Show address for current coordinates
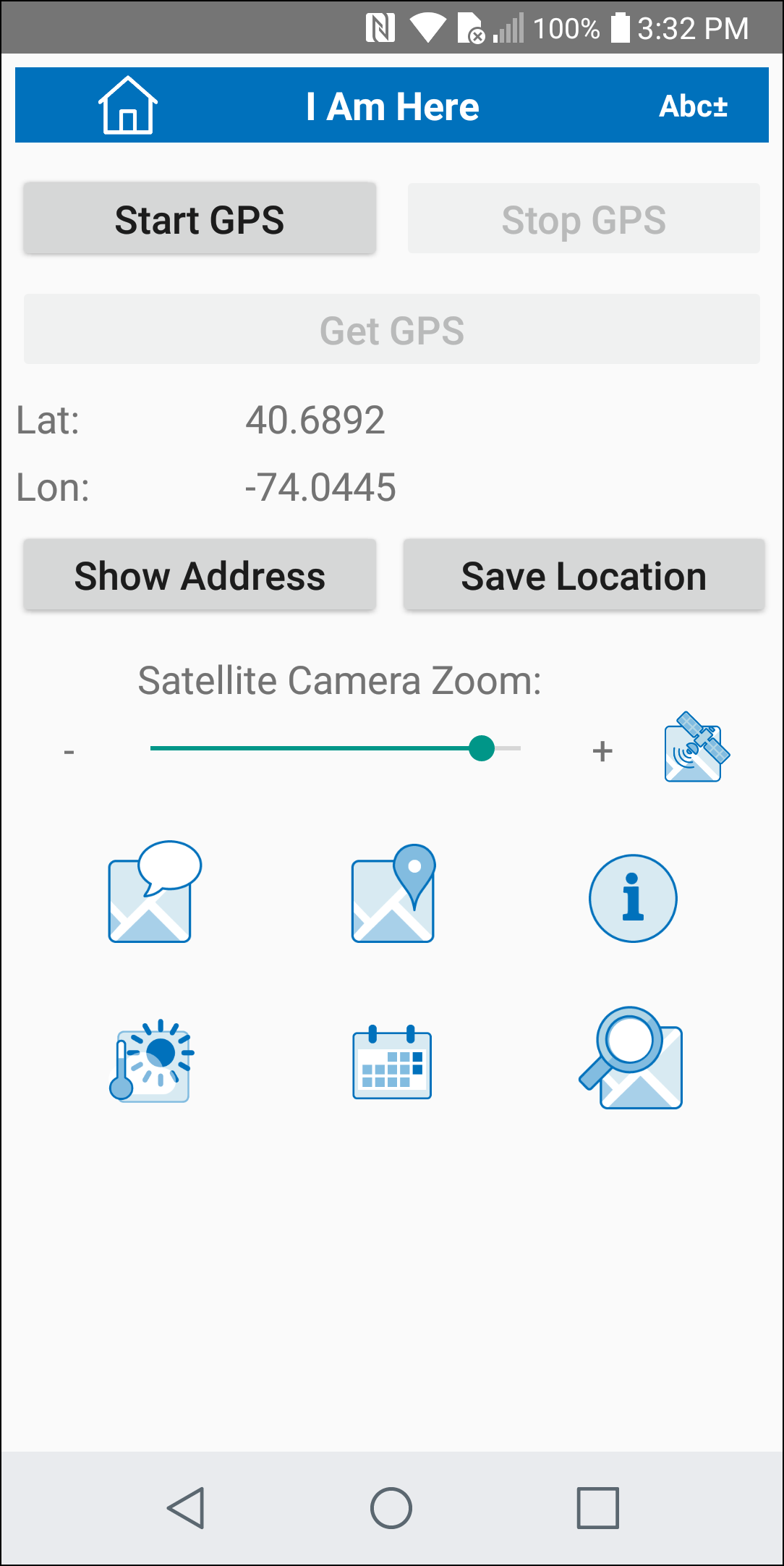784x1566 pixels. click(x=200, y=575)
